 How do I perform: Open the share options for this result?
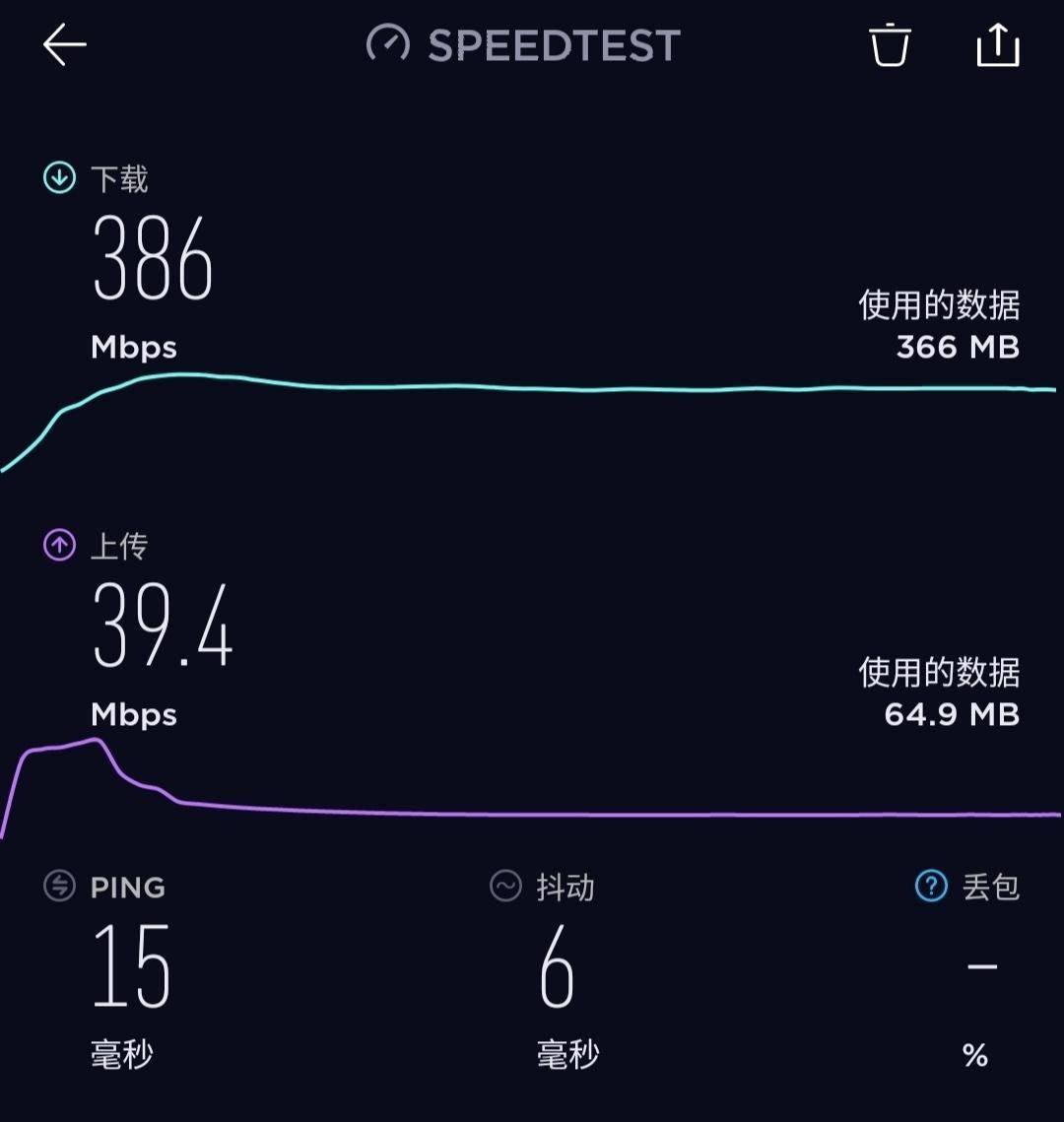(x=999, y=44)
